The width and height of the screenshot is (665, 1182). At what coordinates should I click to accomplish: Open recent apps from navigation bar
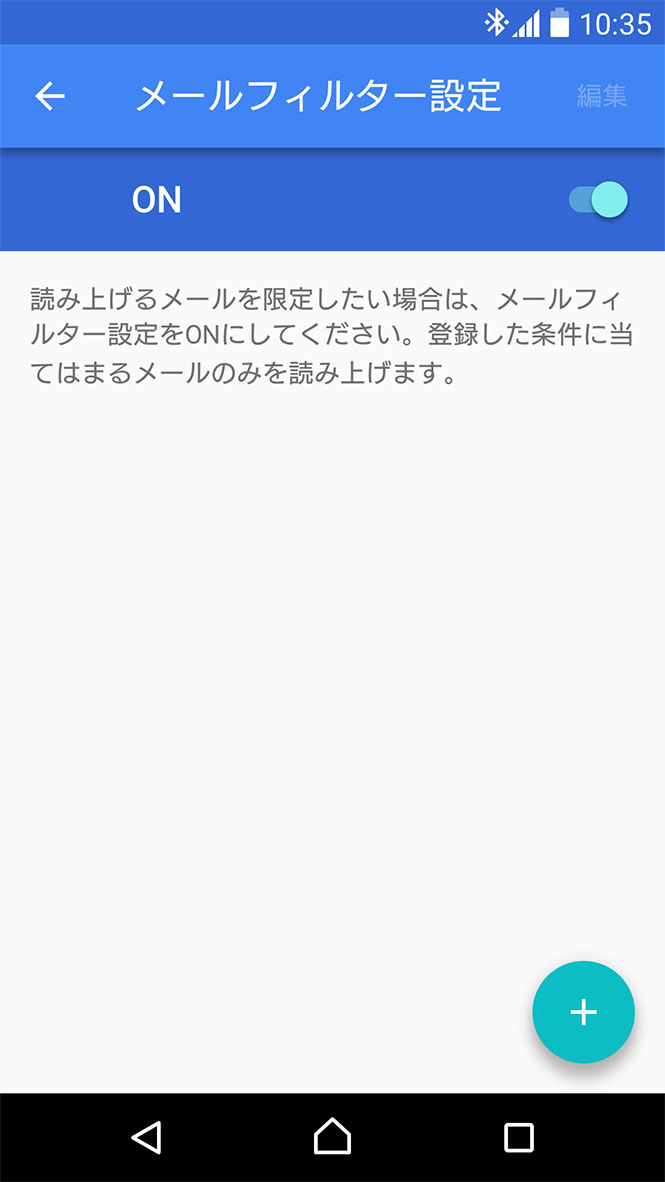pyautogui.click(x=518, y=1137)
